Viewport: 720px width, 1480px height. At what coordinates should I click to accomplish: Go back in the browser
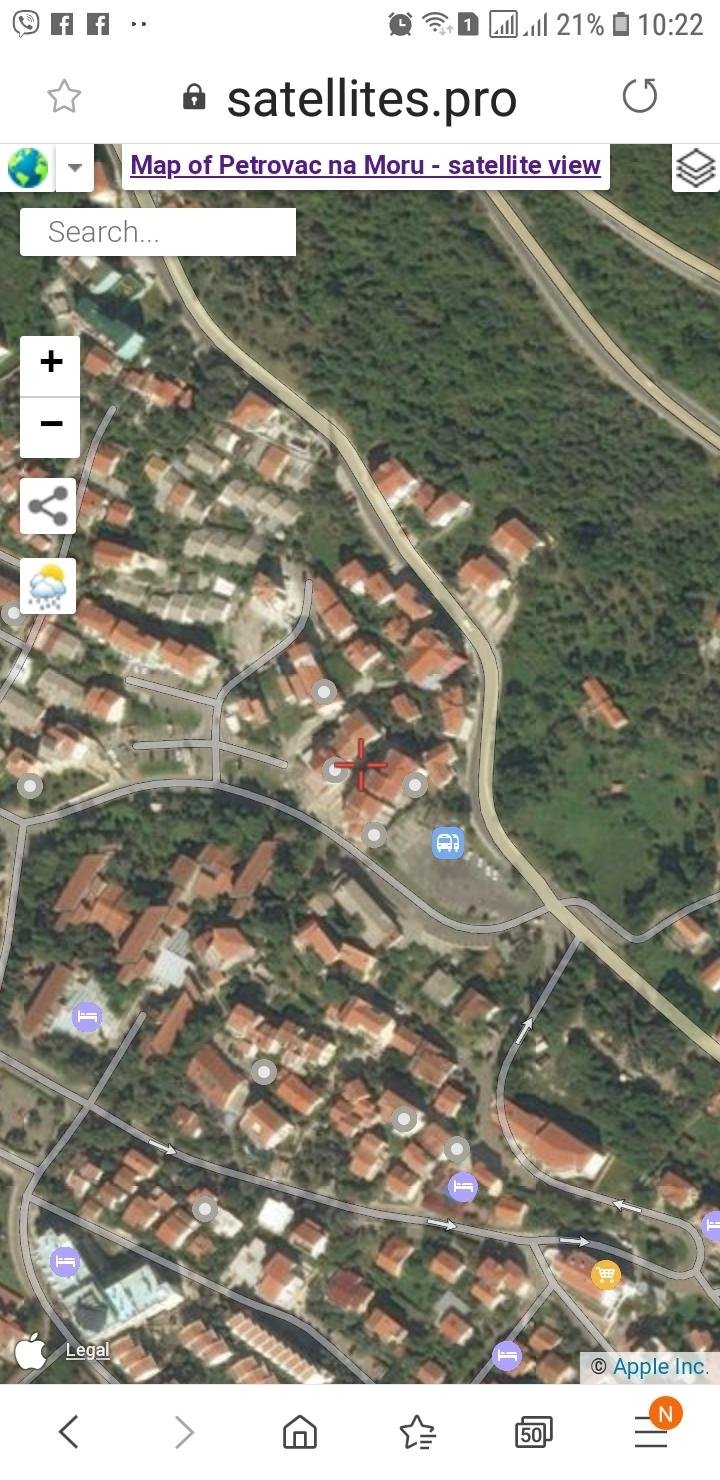(x=67, y=1433)
